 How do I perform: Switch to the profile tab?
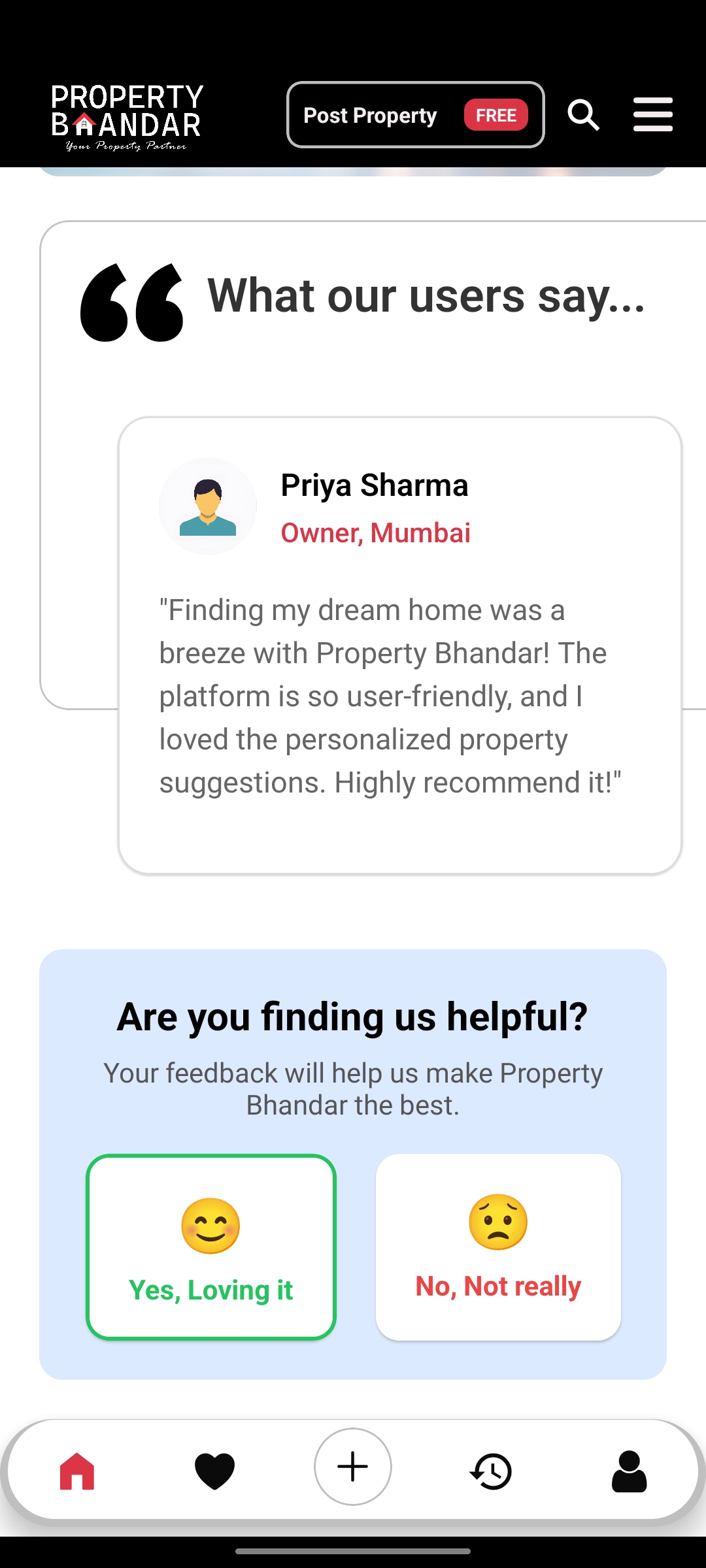tap(629, 1471)
